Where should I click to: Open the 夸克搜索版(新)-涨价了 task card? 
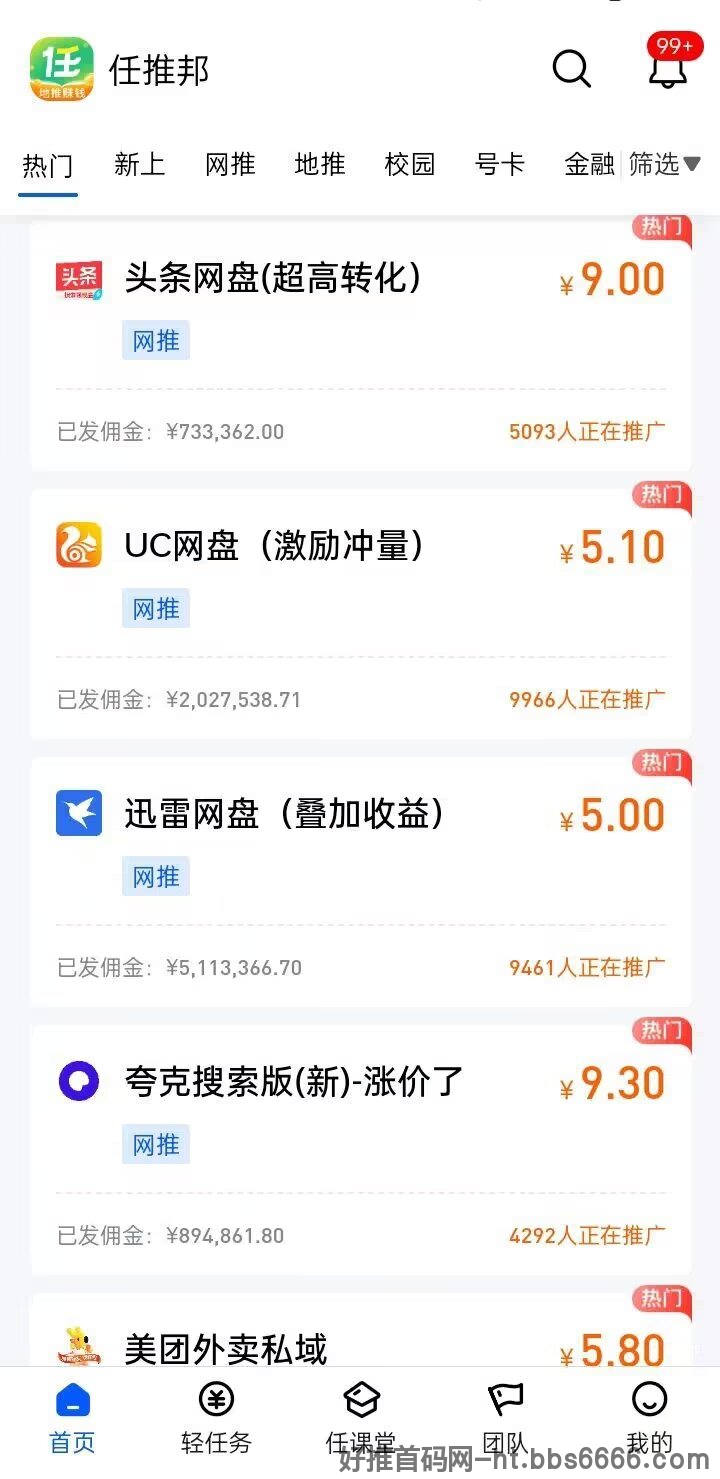(360, 1150)
